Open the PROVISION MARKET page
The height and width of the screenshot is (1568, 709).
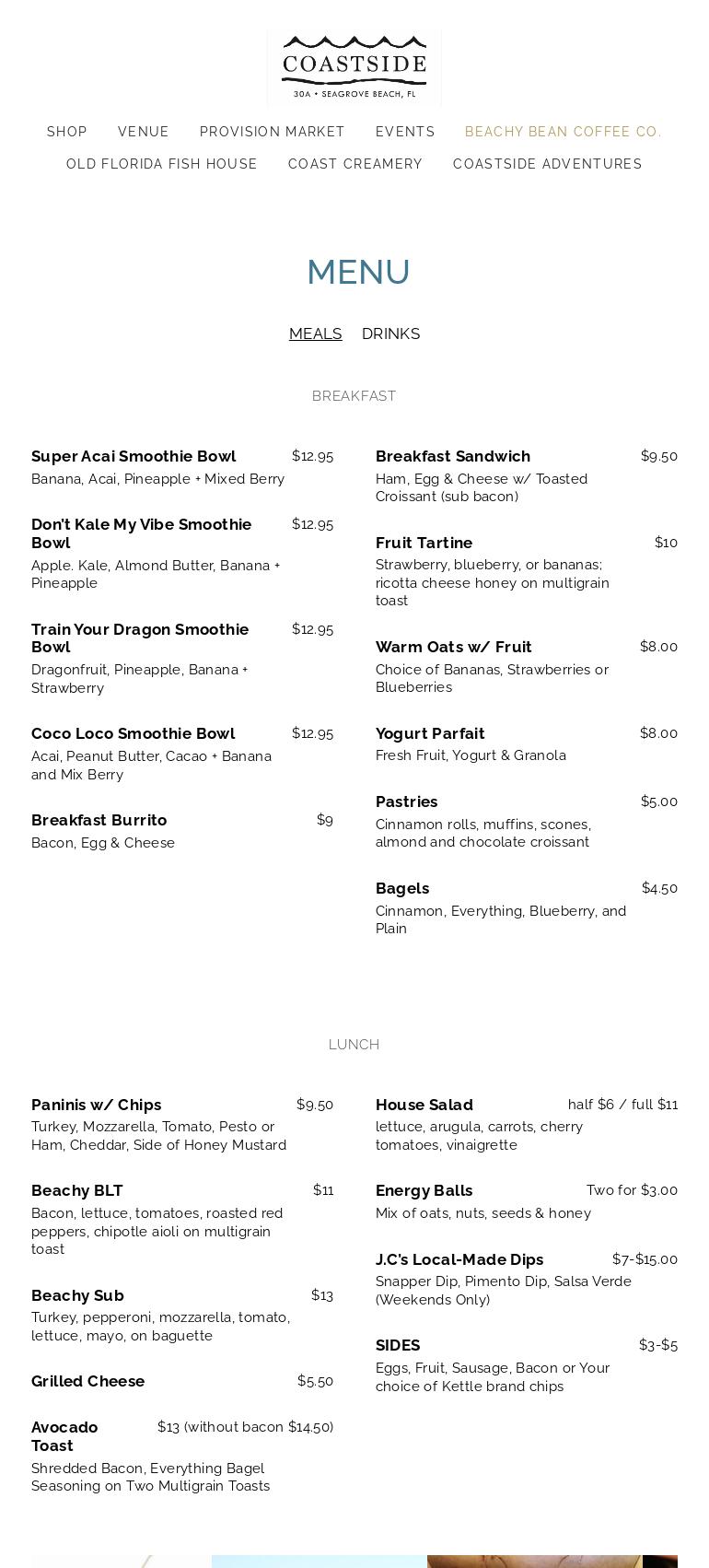click(x=272, y=132)
